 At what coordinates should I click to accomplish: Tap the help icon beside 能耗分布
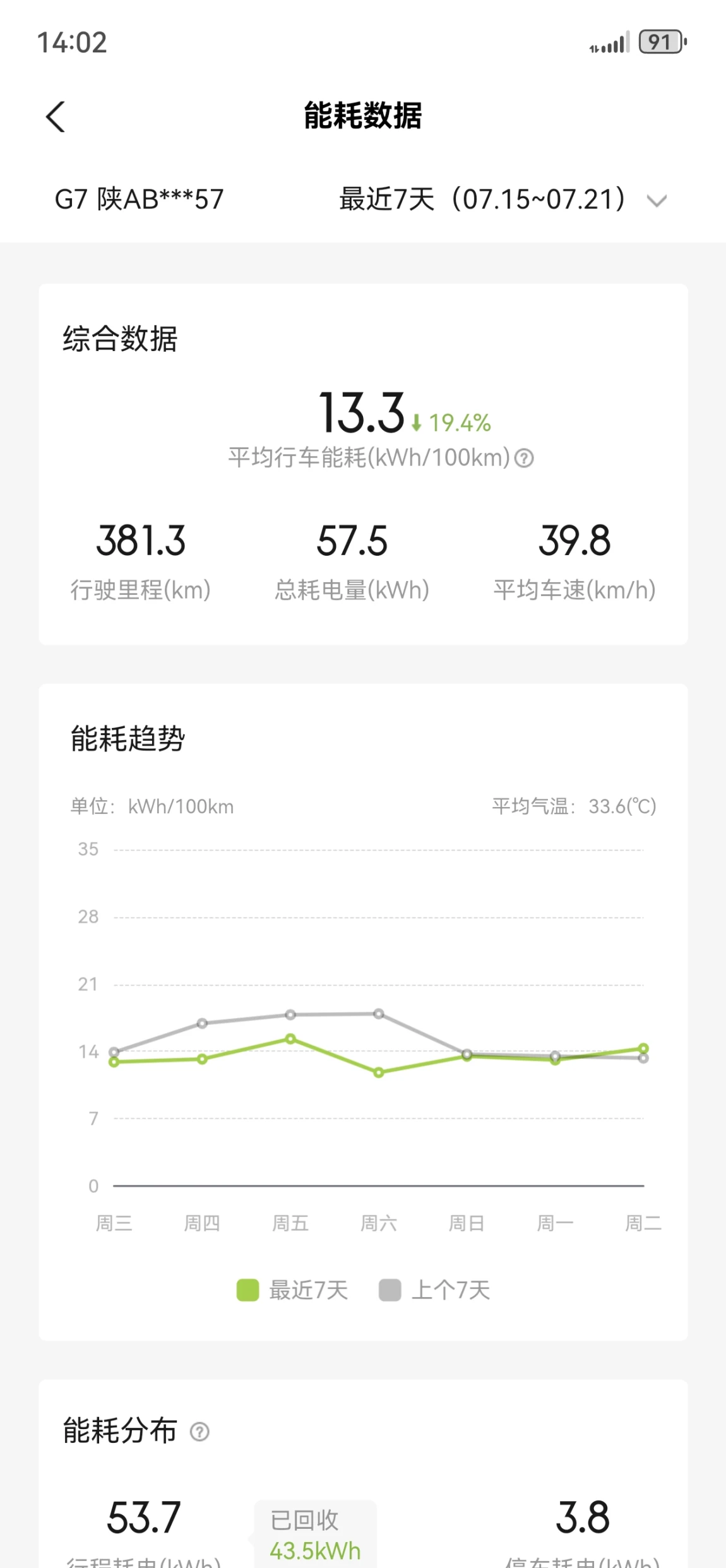[199, 1432]
